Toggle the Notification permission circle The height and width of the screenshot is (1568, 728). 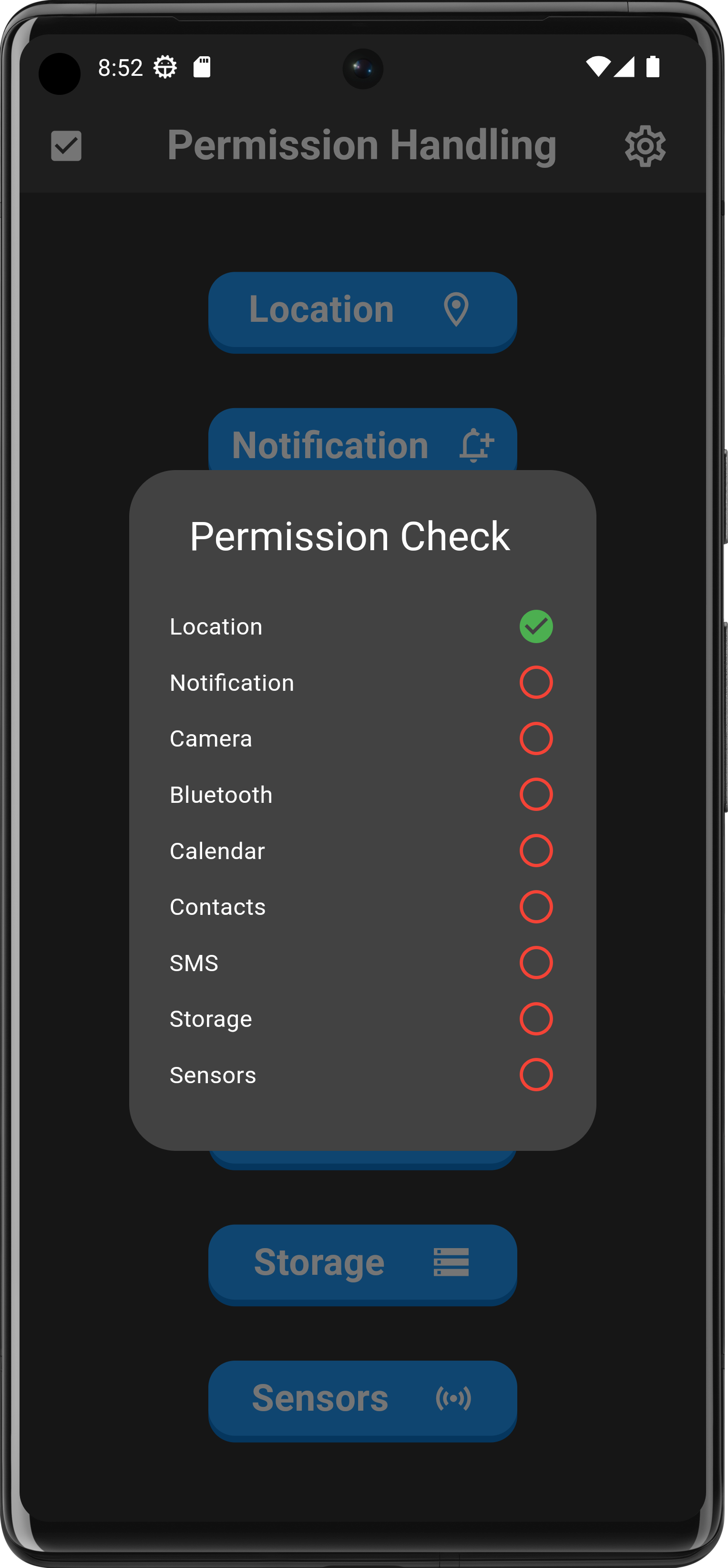point(536,683)
